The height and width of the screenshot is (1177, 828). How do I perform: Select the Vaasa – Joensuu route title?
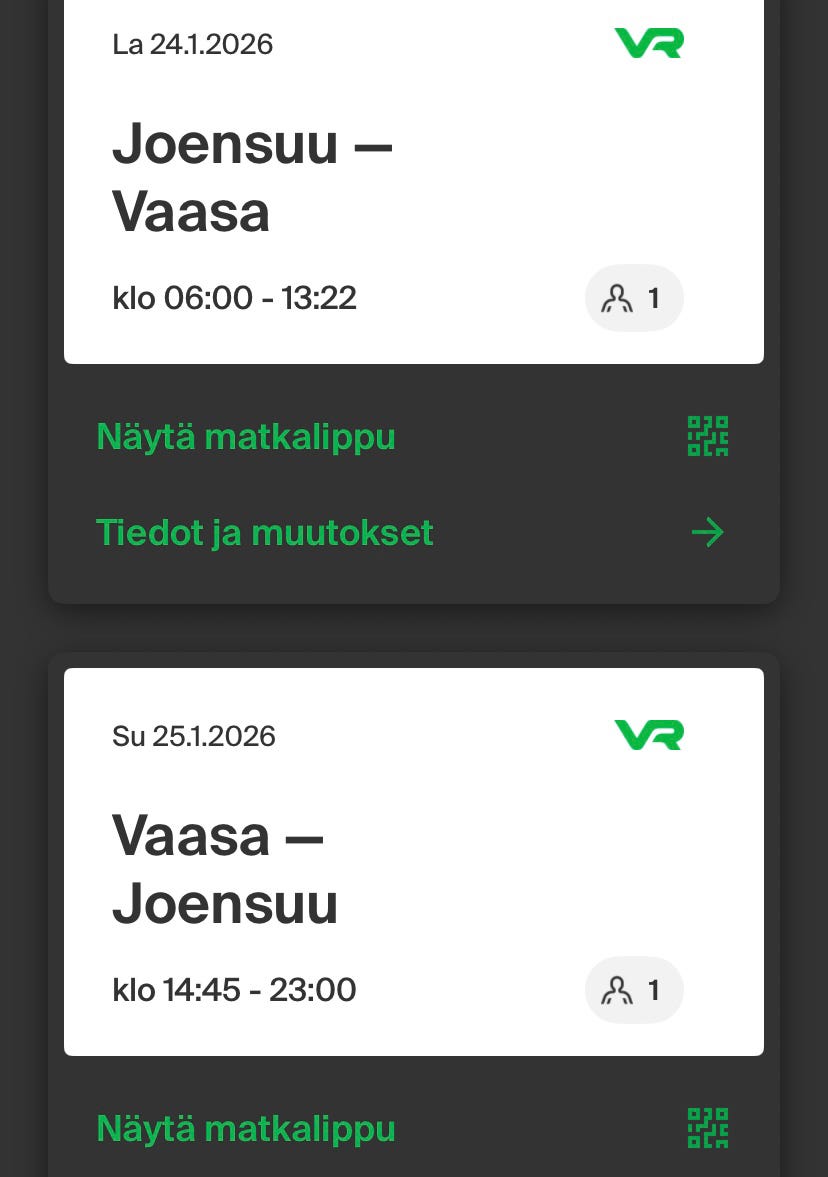(x=225, y=868)
